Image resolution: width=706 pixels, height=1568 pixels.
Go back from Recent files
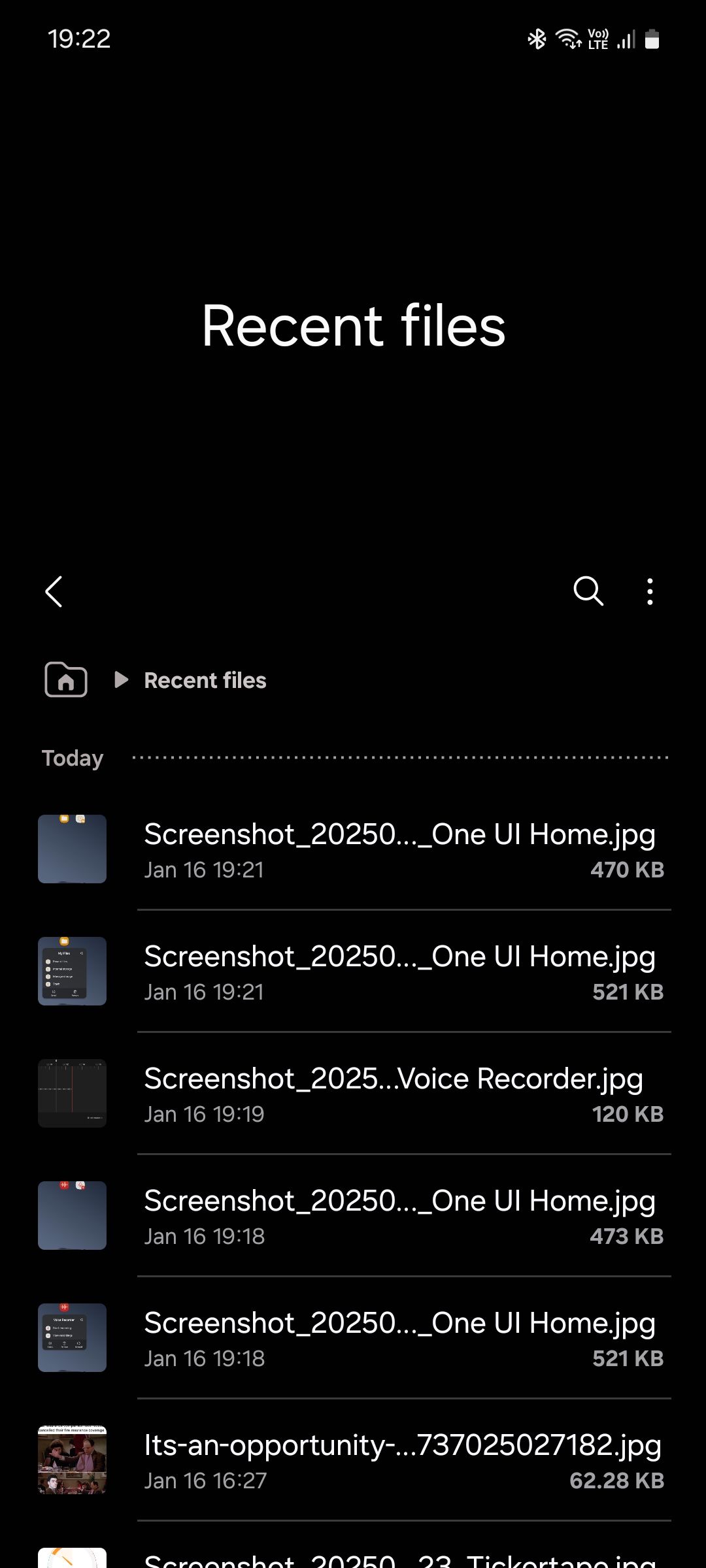[54, 592]
